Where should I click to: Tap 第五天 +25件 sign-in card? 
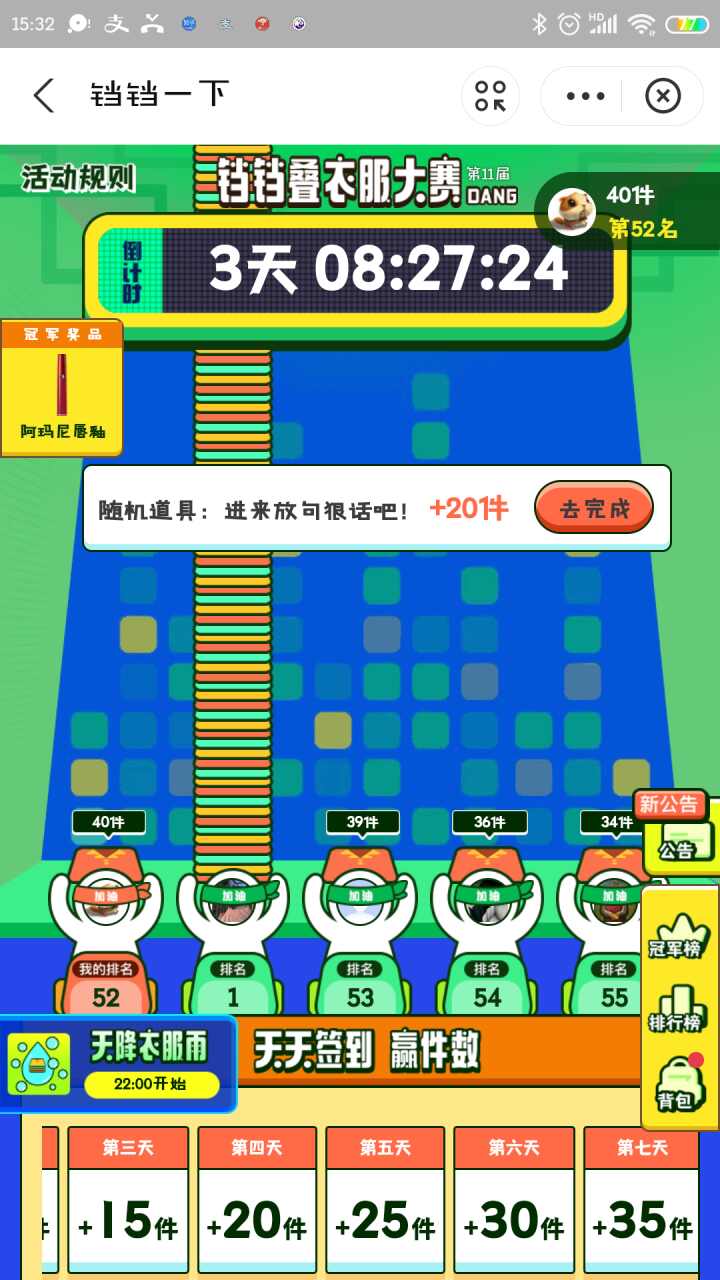385,1200
